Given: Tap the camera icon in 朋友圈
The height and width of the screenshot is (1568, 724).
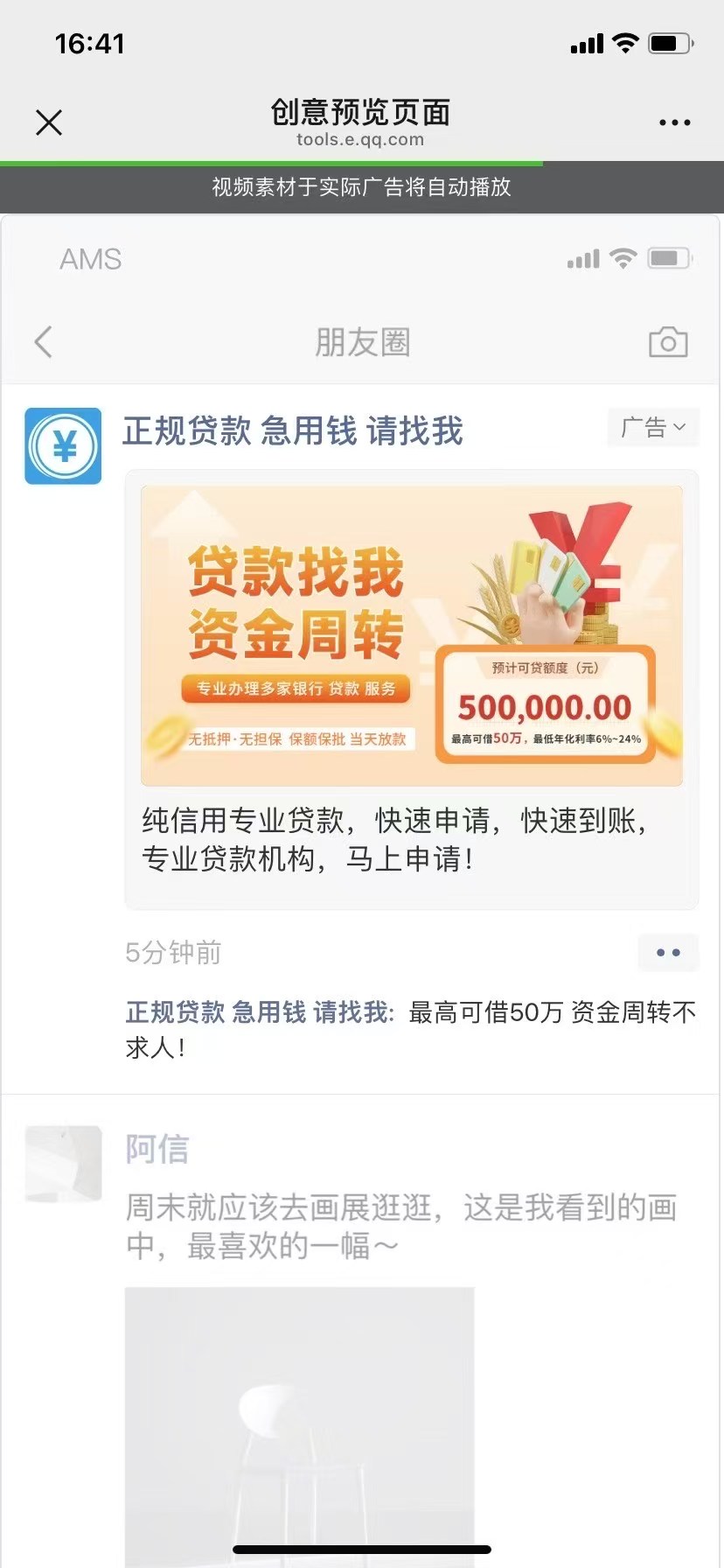Looking at the screenshot, I should [x=668, y=342].
